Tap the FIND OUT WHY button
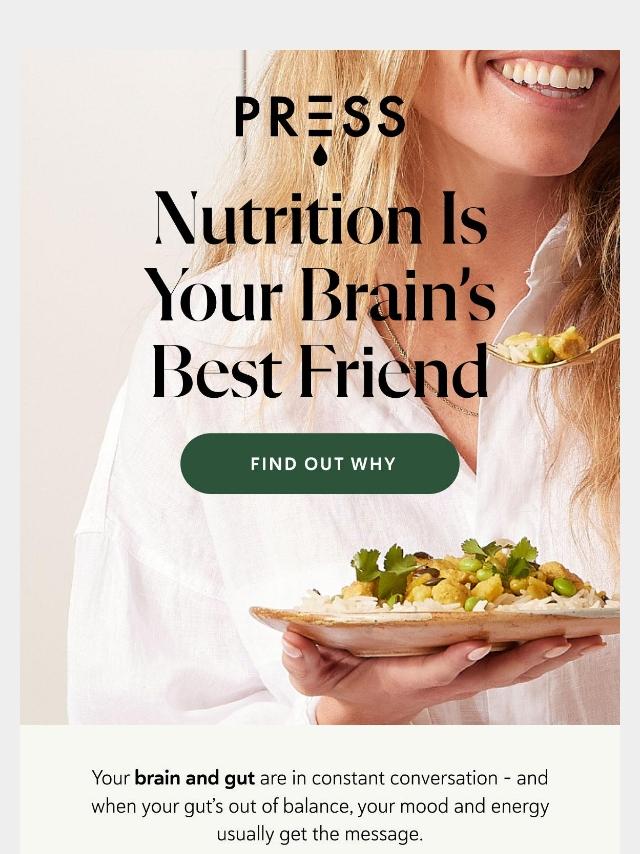This screenshot has width=640, height=854. click(x=320, y=464)
